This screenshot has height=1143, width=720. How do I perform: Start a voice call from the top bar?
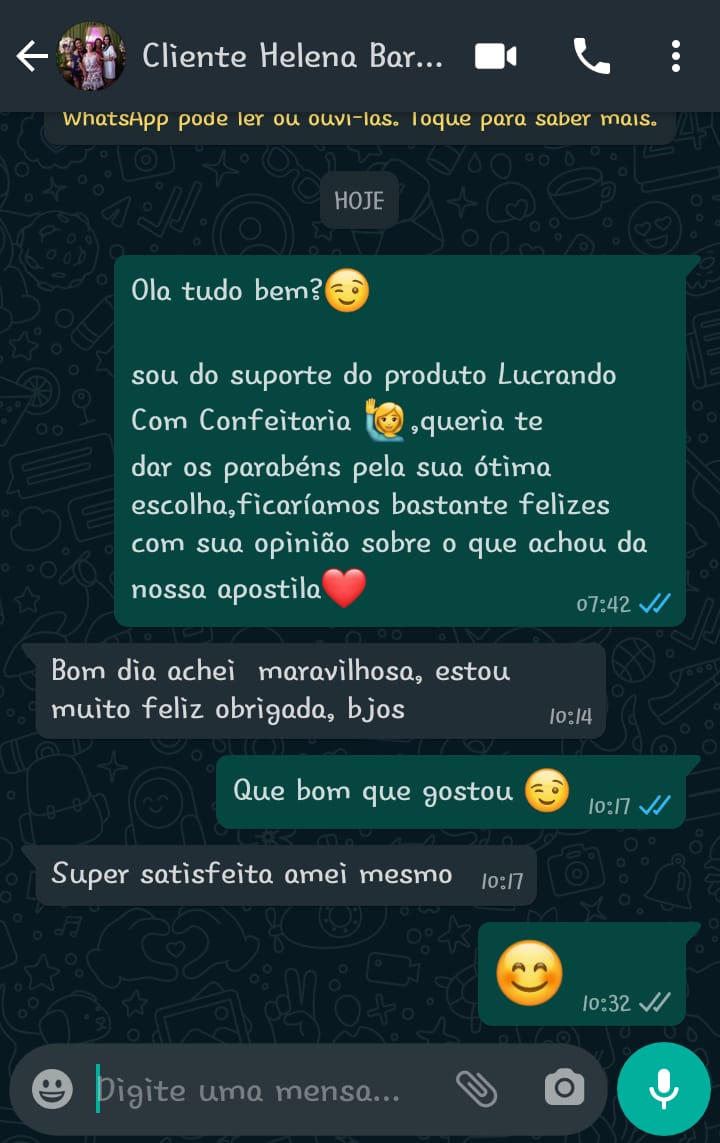coord(592,57)
